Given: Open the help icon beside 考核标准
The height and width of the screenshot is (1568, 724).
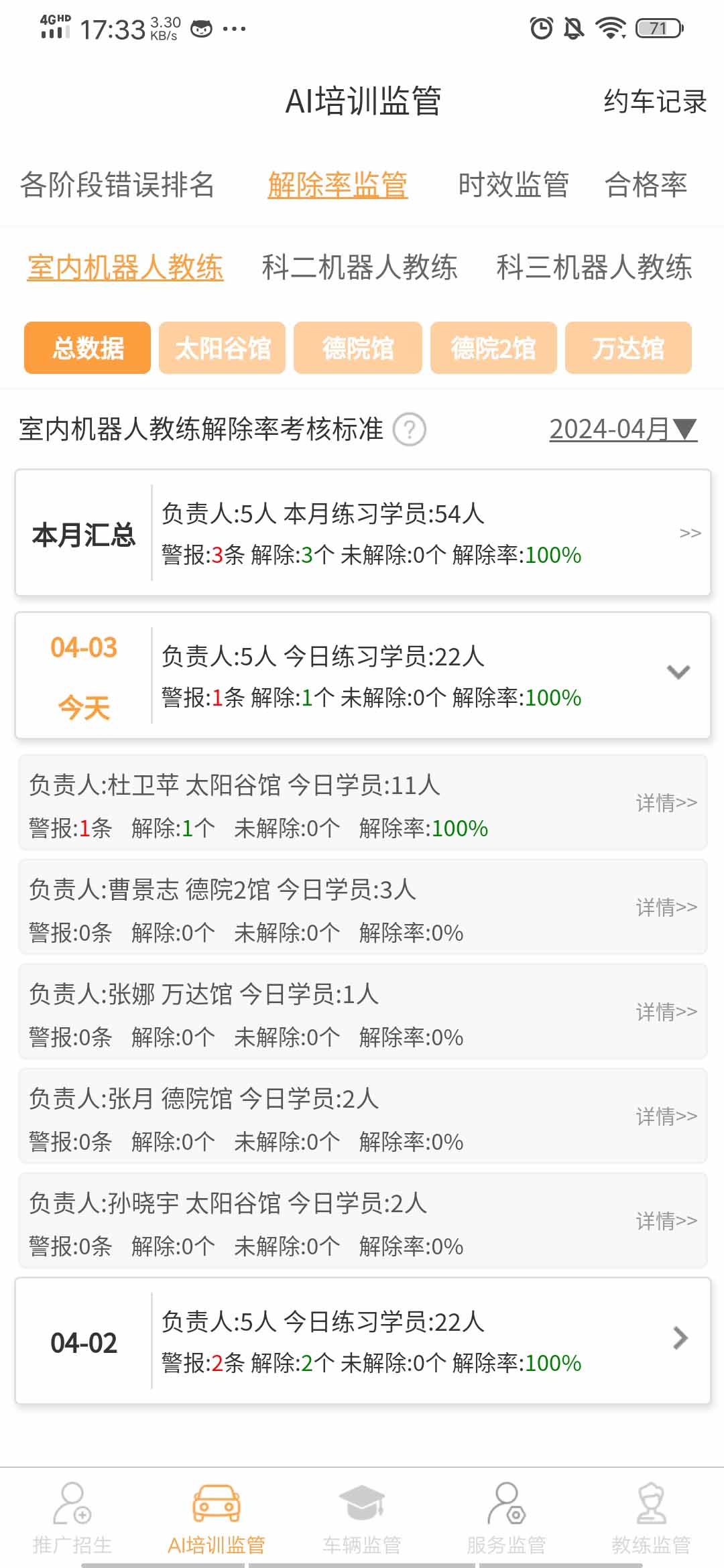Looking at the screenshot, I should tap(409, 430).
